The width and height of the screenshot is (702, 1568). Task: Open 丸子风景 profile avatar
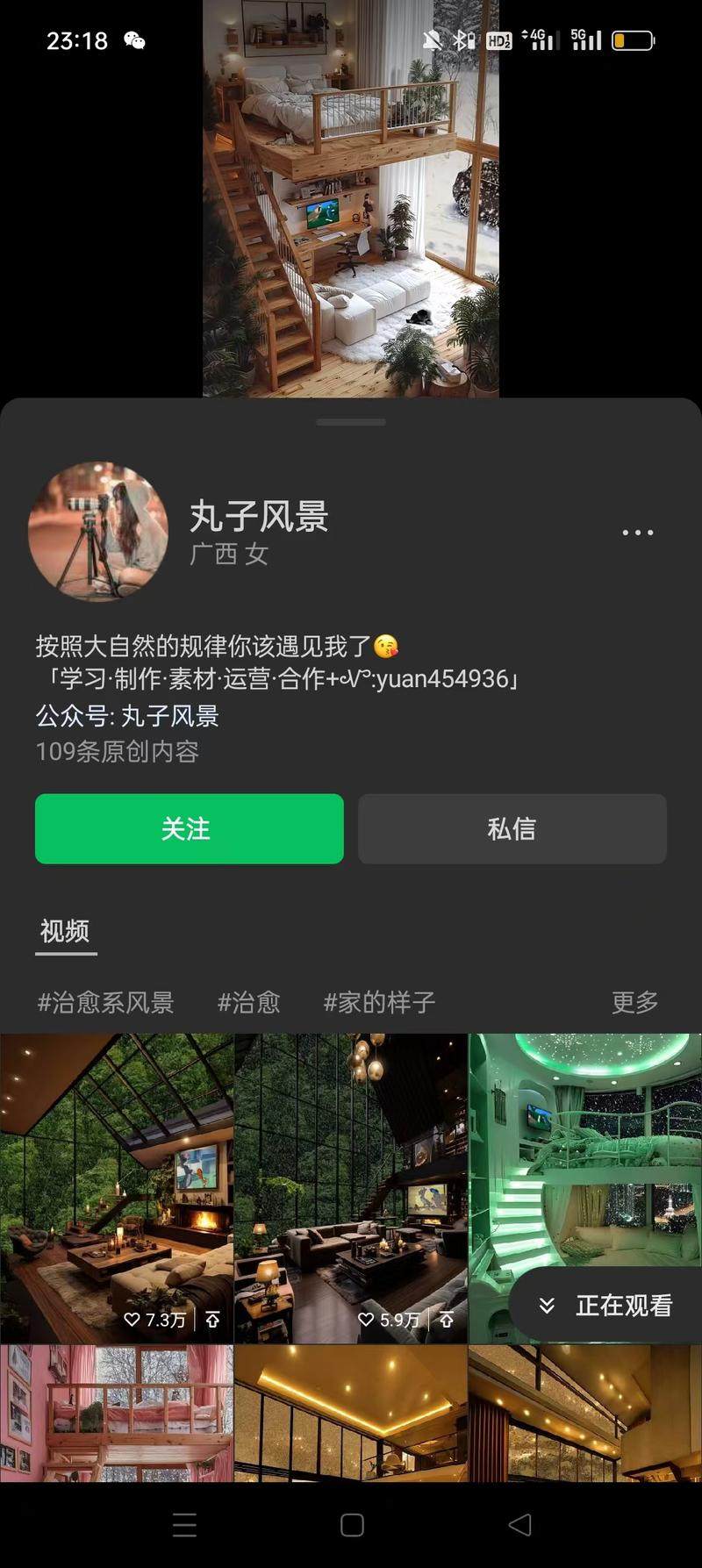click(x=97, y=532)
